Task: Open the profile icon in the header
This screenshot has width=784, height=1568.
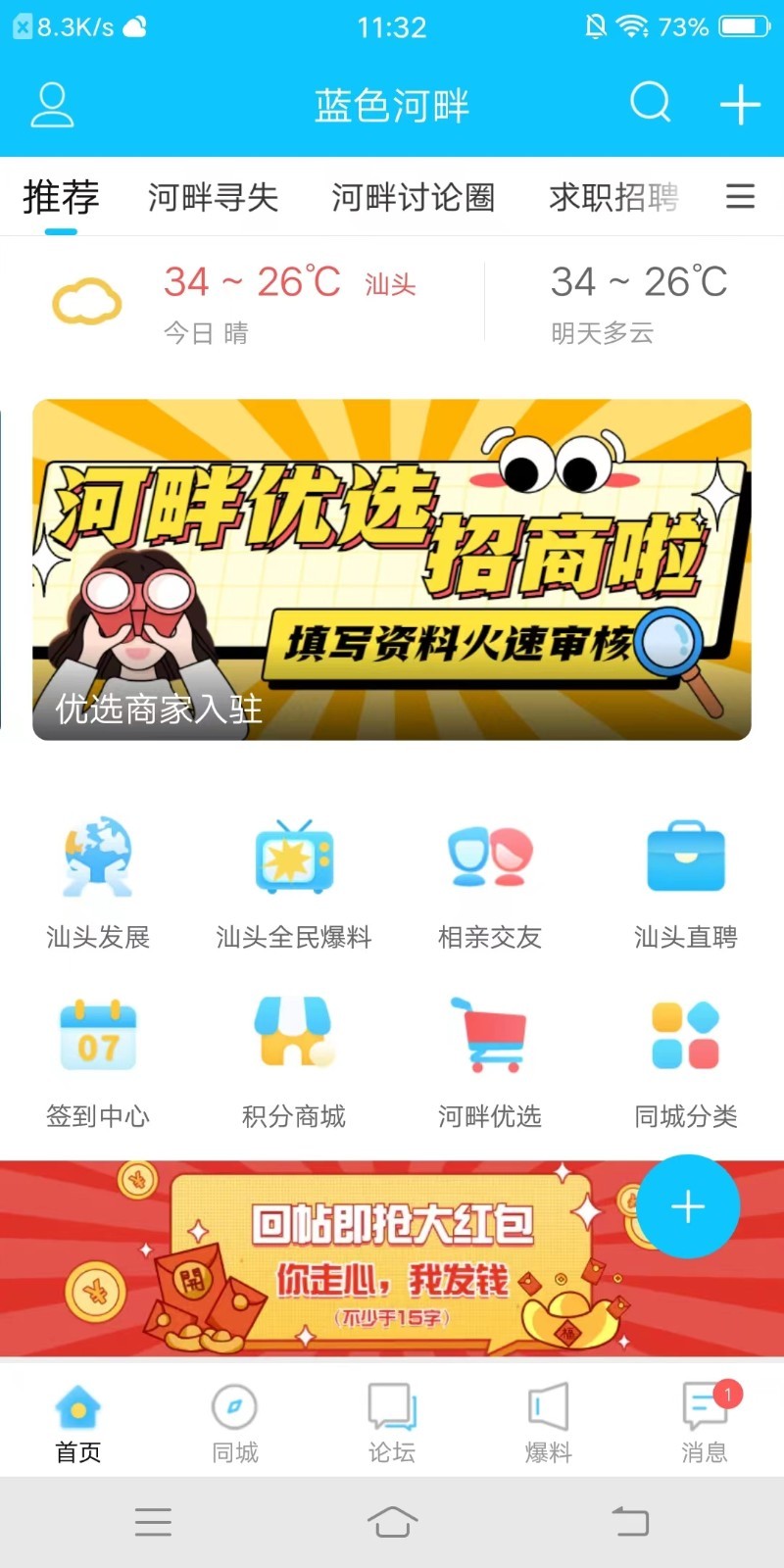Action: [53, 105]
